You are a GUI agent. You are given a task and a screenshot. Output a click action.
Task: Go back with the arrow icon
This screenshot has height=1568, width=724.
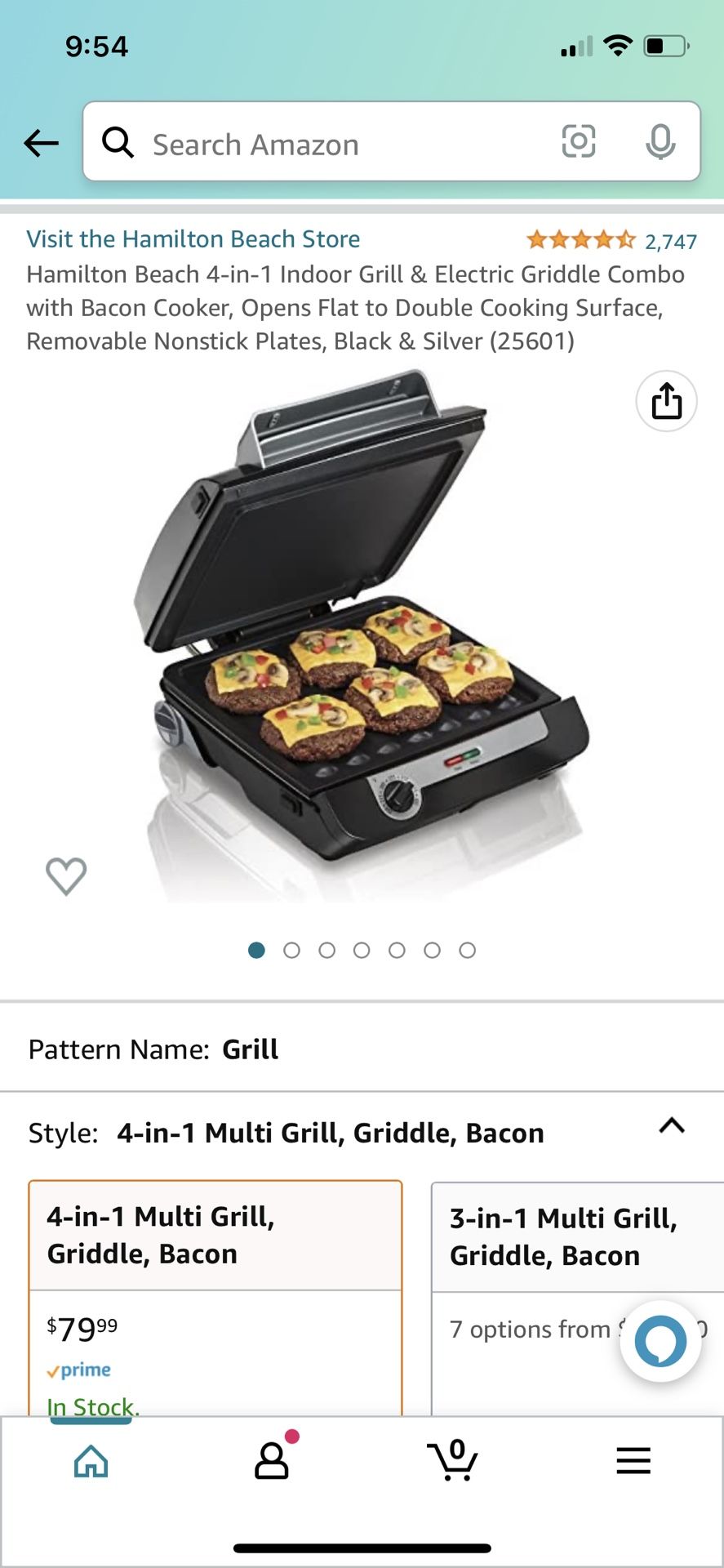(x=41, y=143)
